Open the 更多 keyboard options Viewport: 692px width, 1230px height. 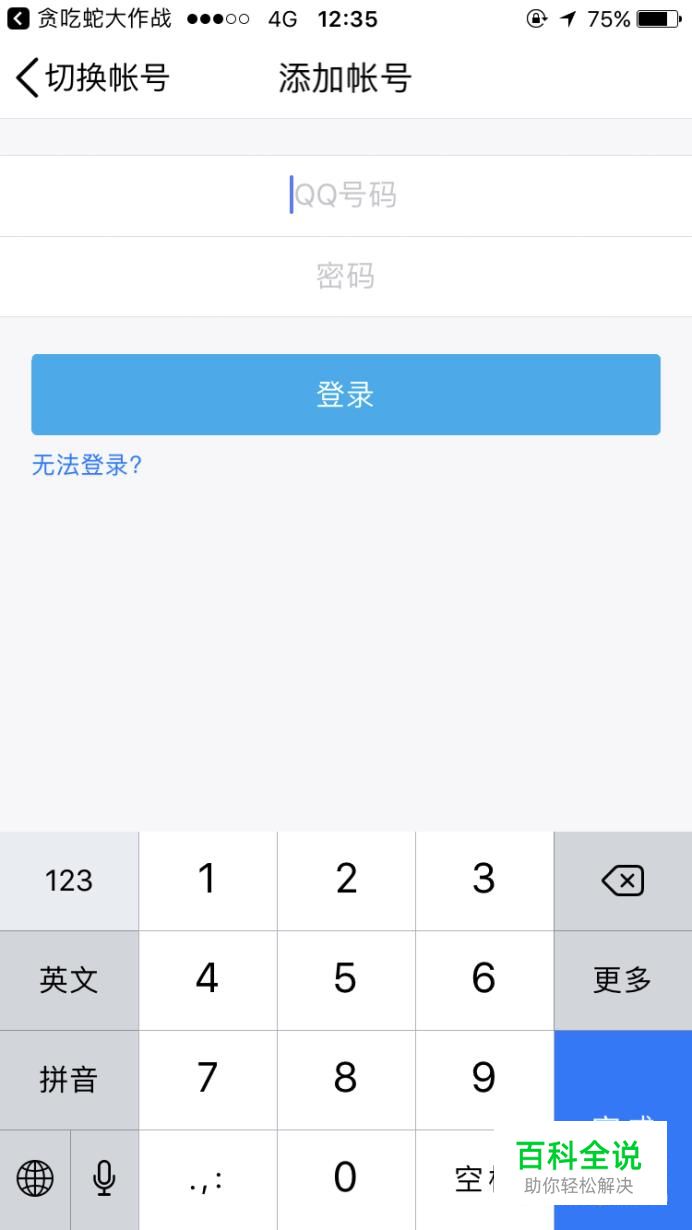622,980
